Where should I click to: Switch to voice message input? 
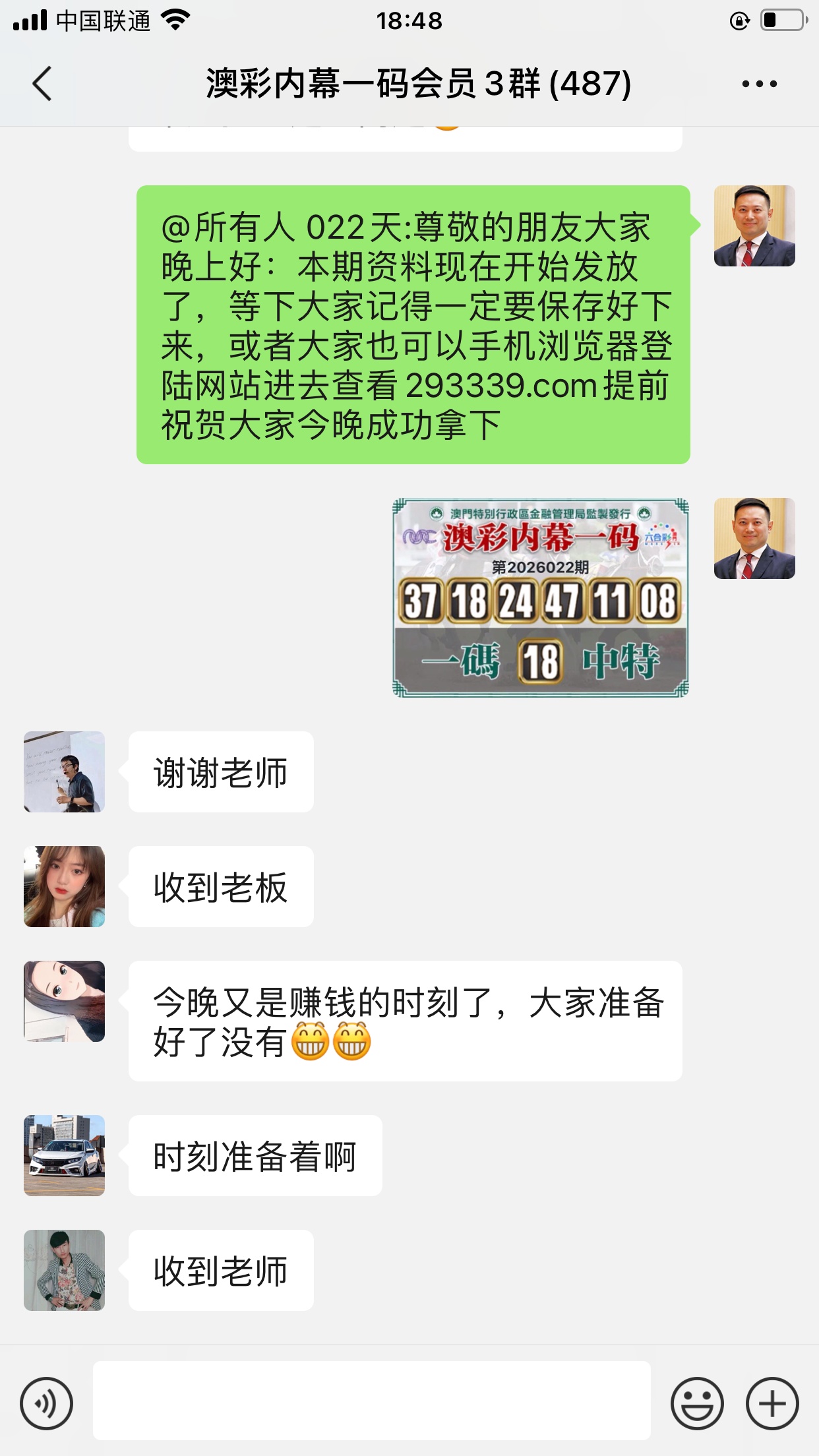46,1404
